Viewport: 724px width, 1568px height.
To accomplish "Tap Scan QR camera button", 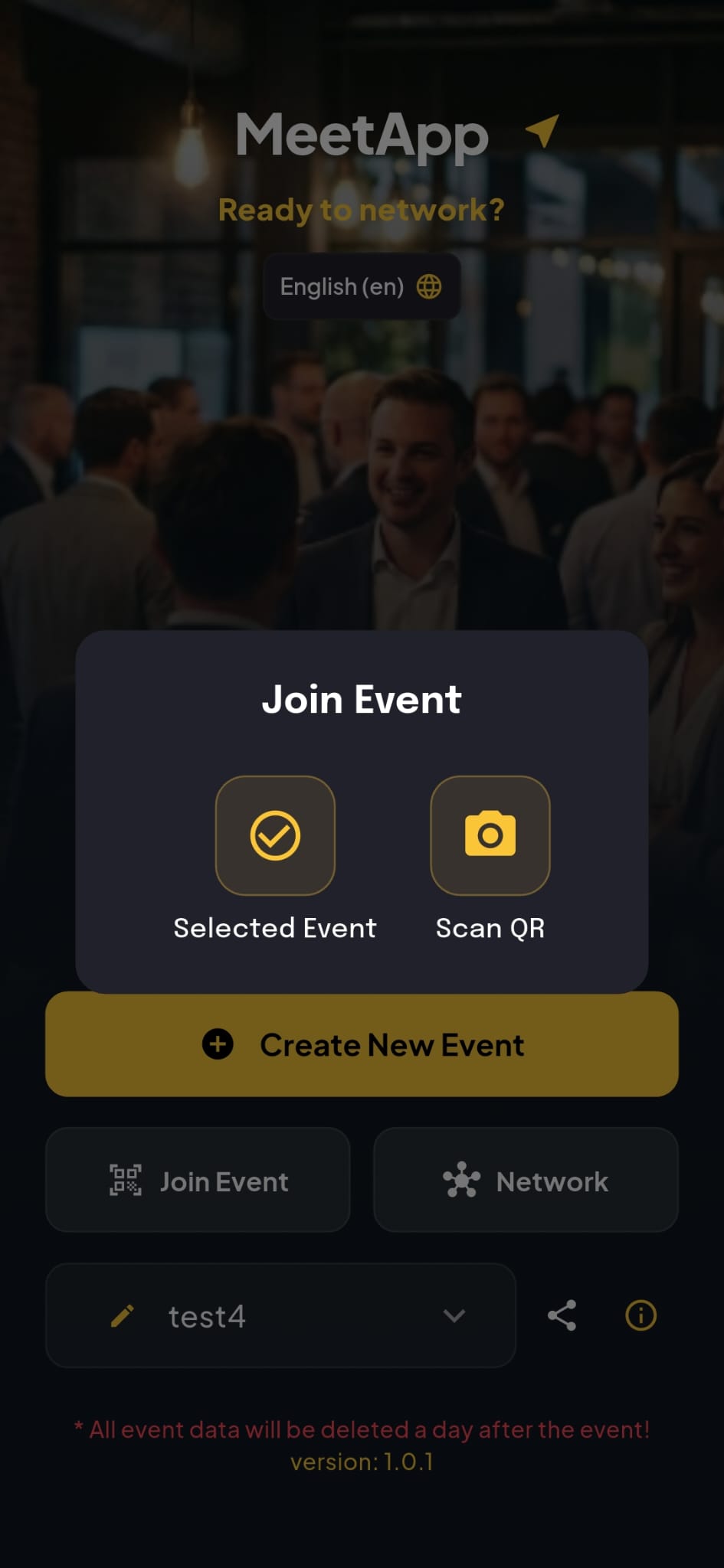I will [x=490, y=835].
